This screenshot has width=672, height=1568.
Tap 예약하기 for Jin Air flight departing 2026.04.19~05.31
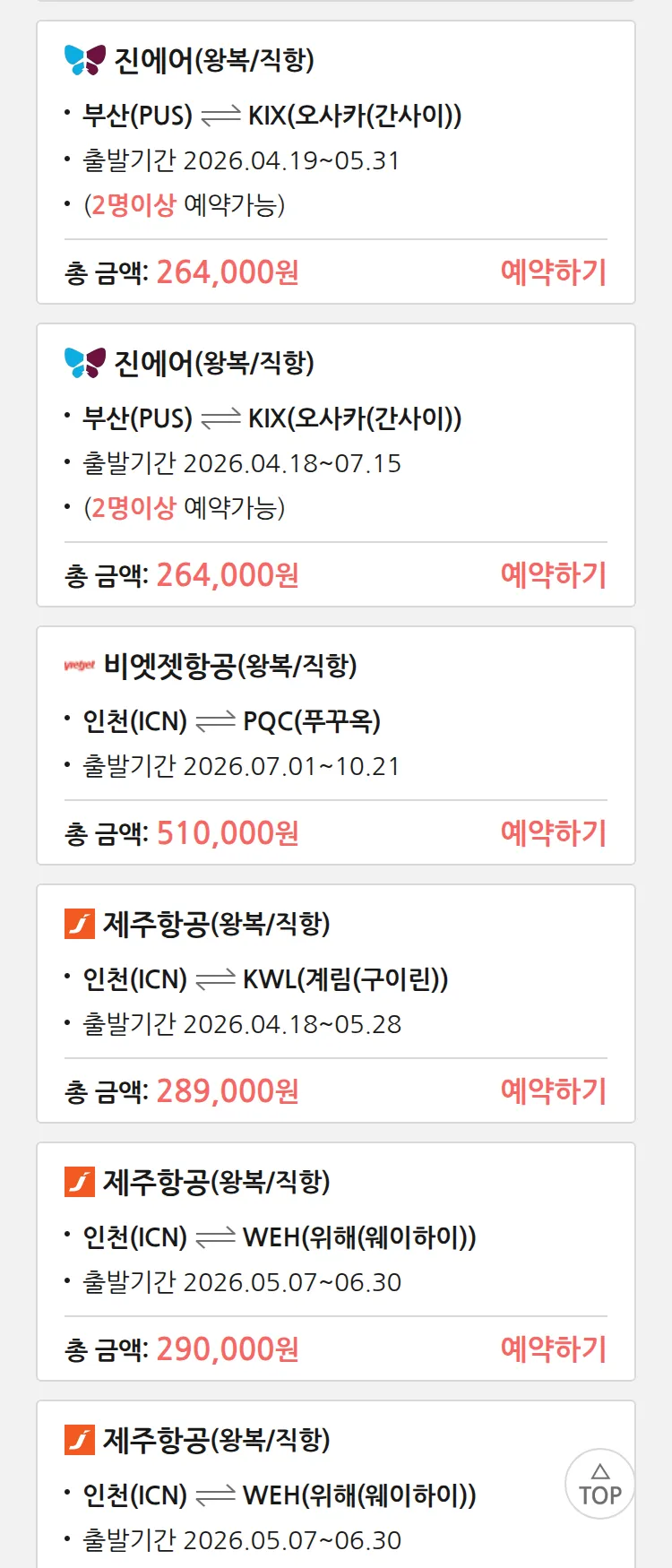coord(553,271)
